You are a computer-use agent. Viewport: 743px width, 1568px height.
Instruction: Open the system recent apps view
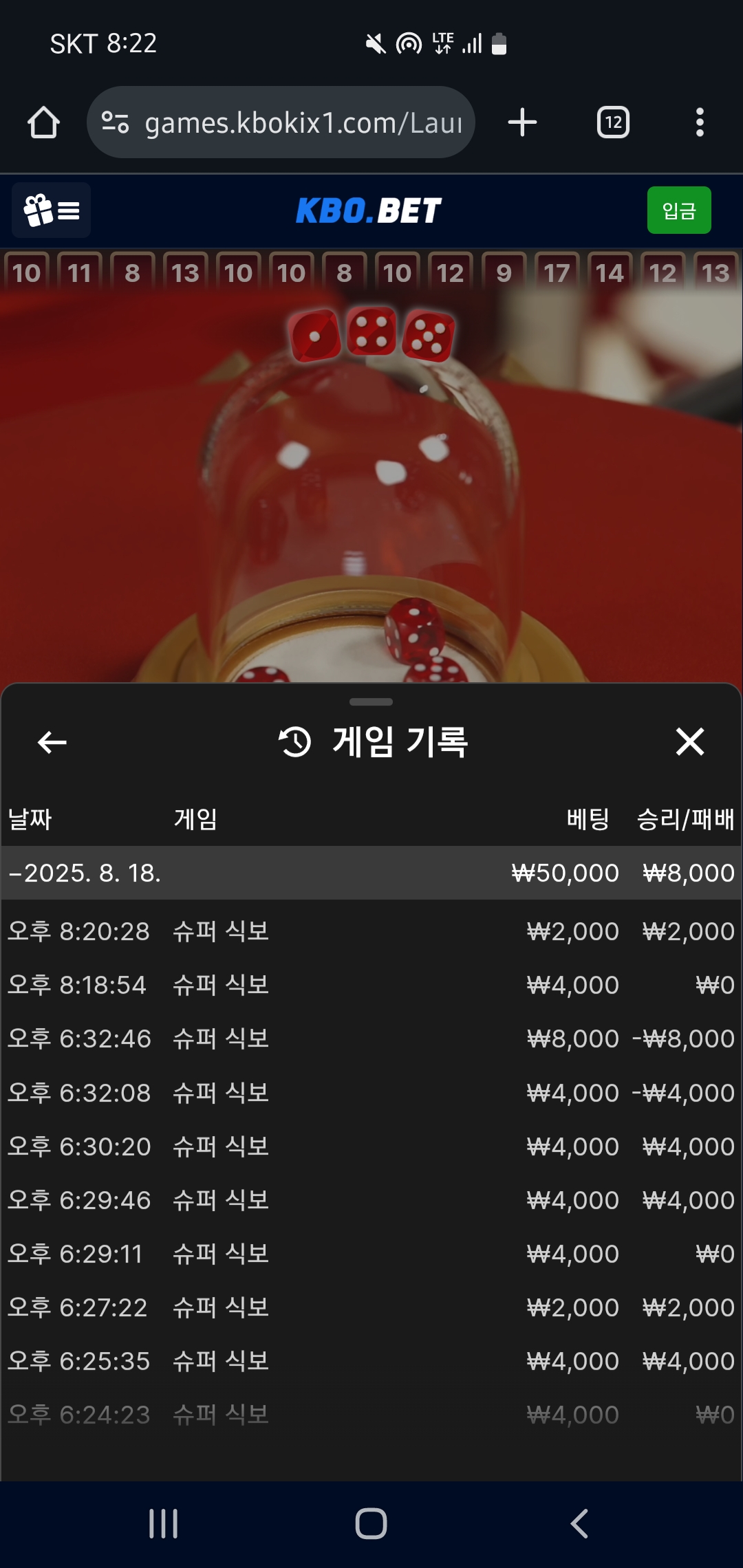click(x=164, y=1523)
